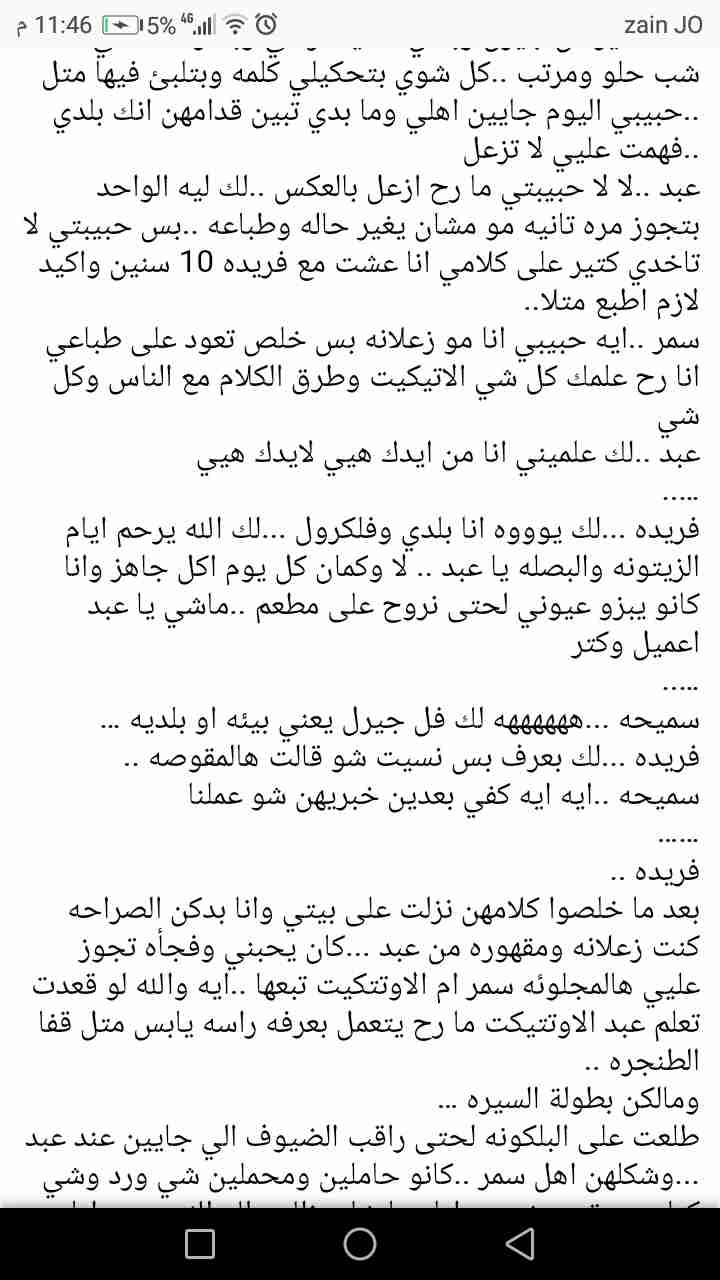Viewport: 720px width, 1280px height.
Task: Return to the home screen
Action: tap(360, 1243)
